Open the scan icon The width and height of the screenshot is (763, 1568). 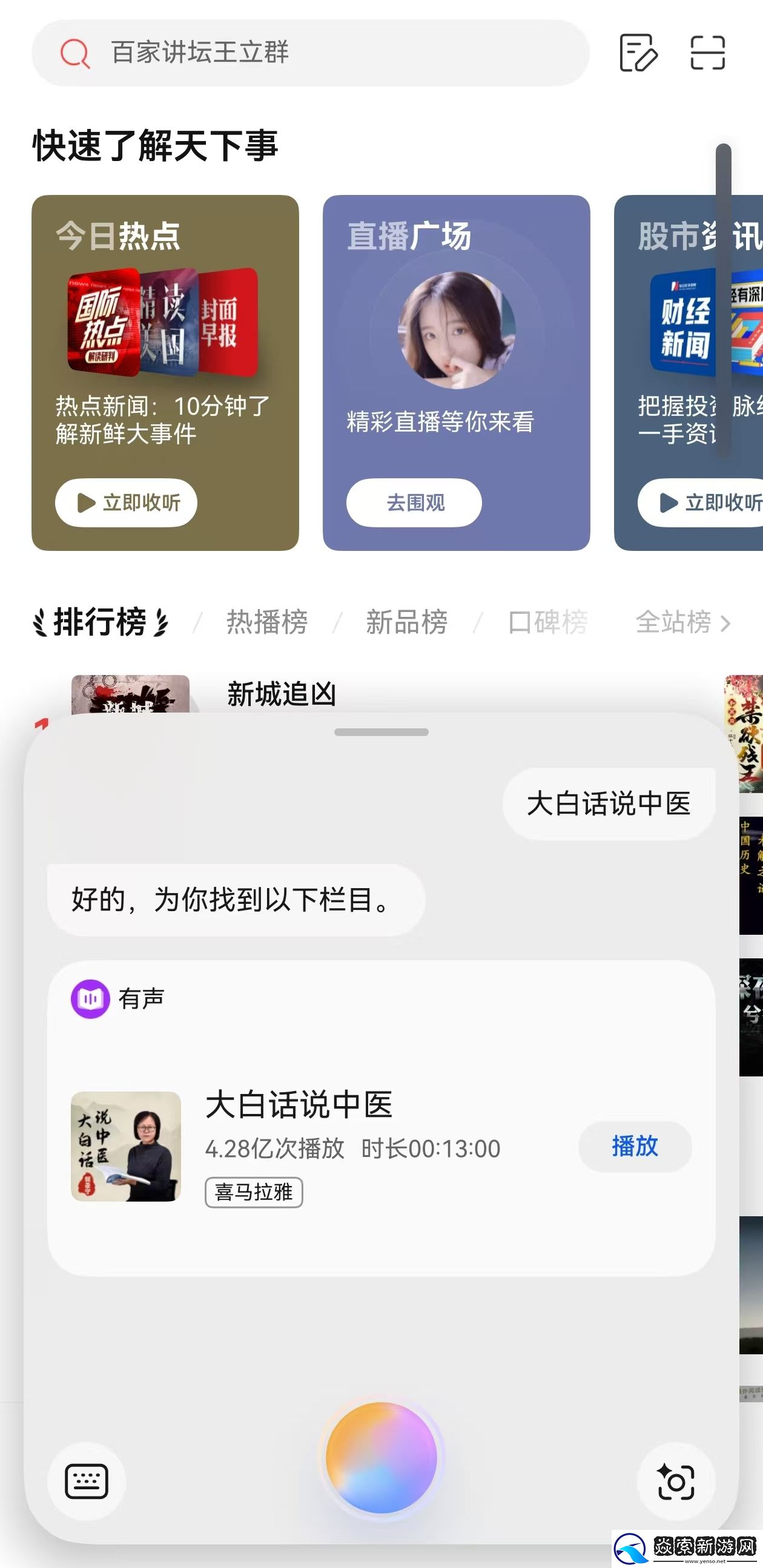click(x=707, y=53)
